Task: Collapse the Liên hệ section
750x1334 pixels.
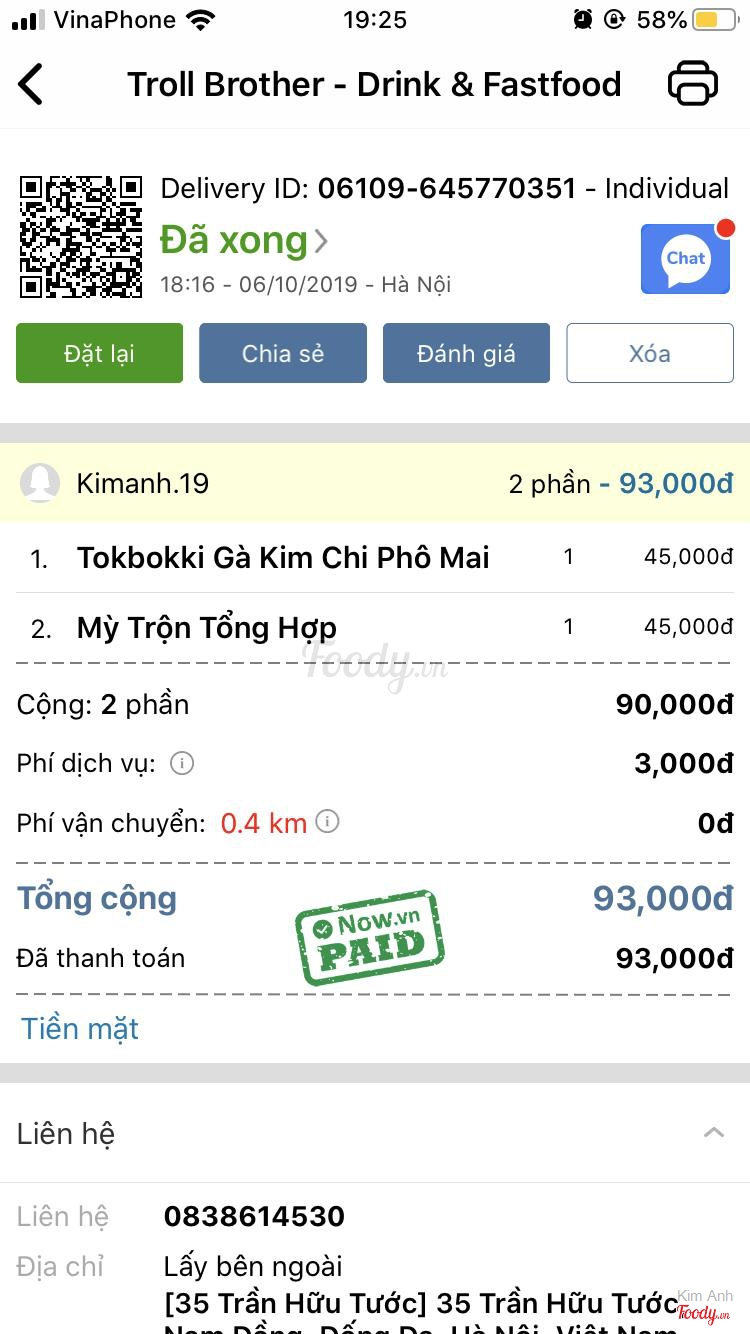Action: [x=713, y=1133]
